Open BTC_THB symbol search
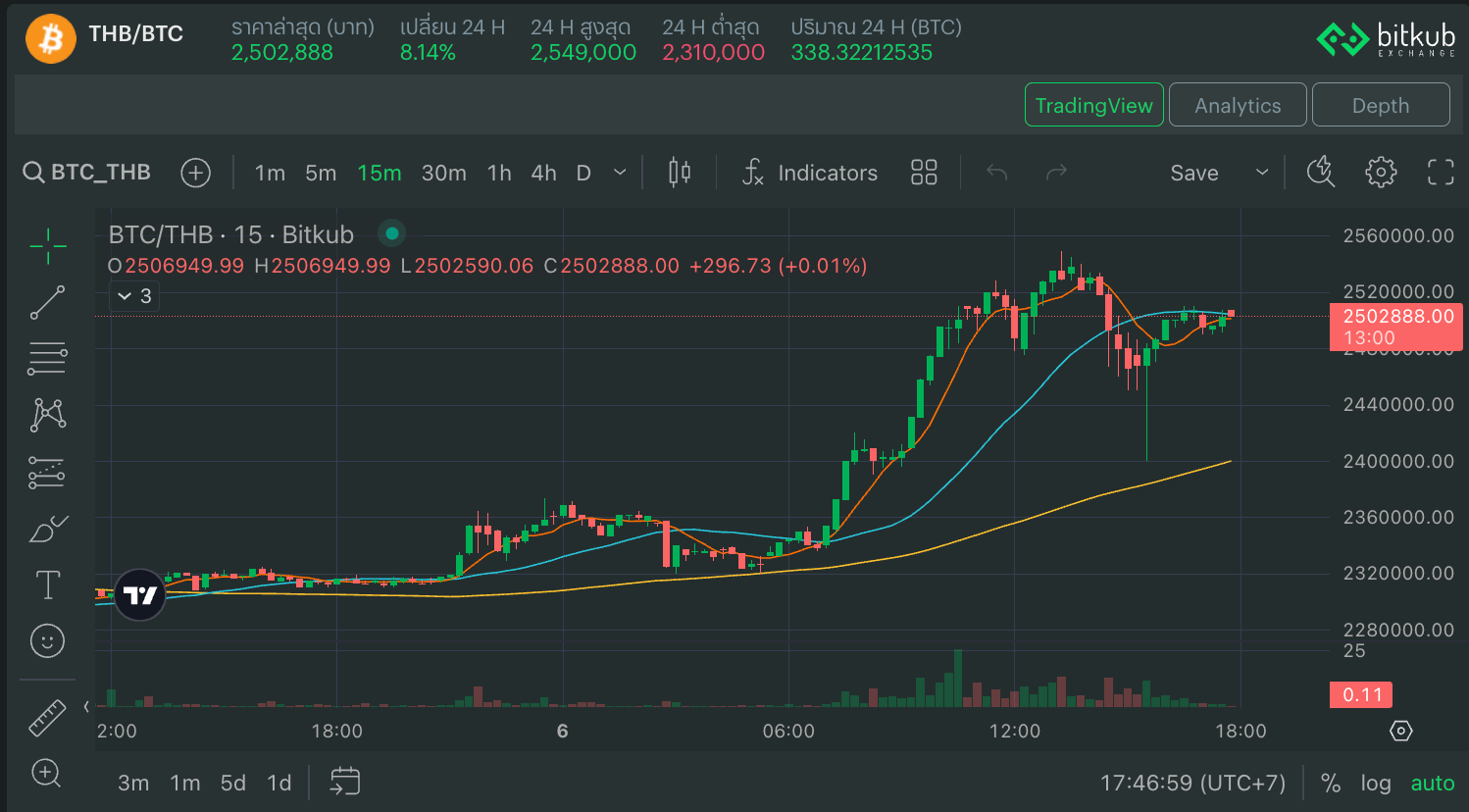Screen dimensions: 1469x812 point(87,173)
